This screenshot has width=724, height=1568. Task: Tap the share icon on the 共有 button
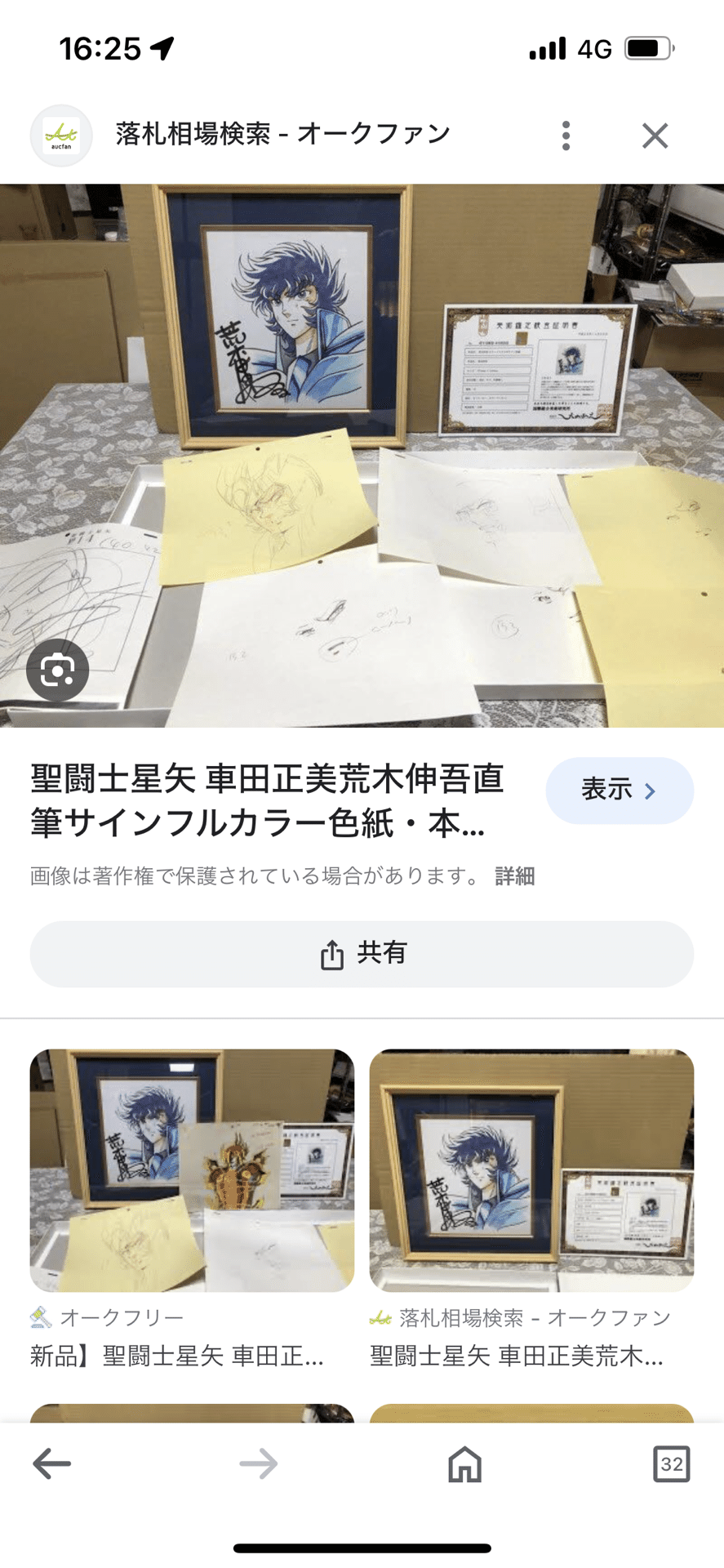pyautogui.click(x=331, y=953)
